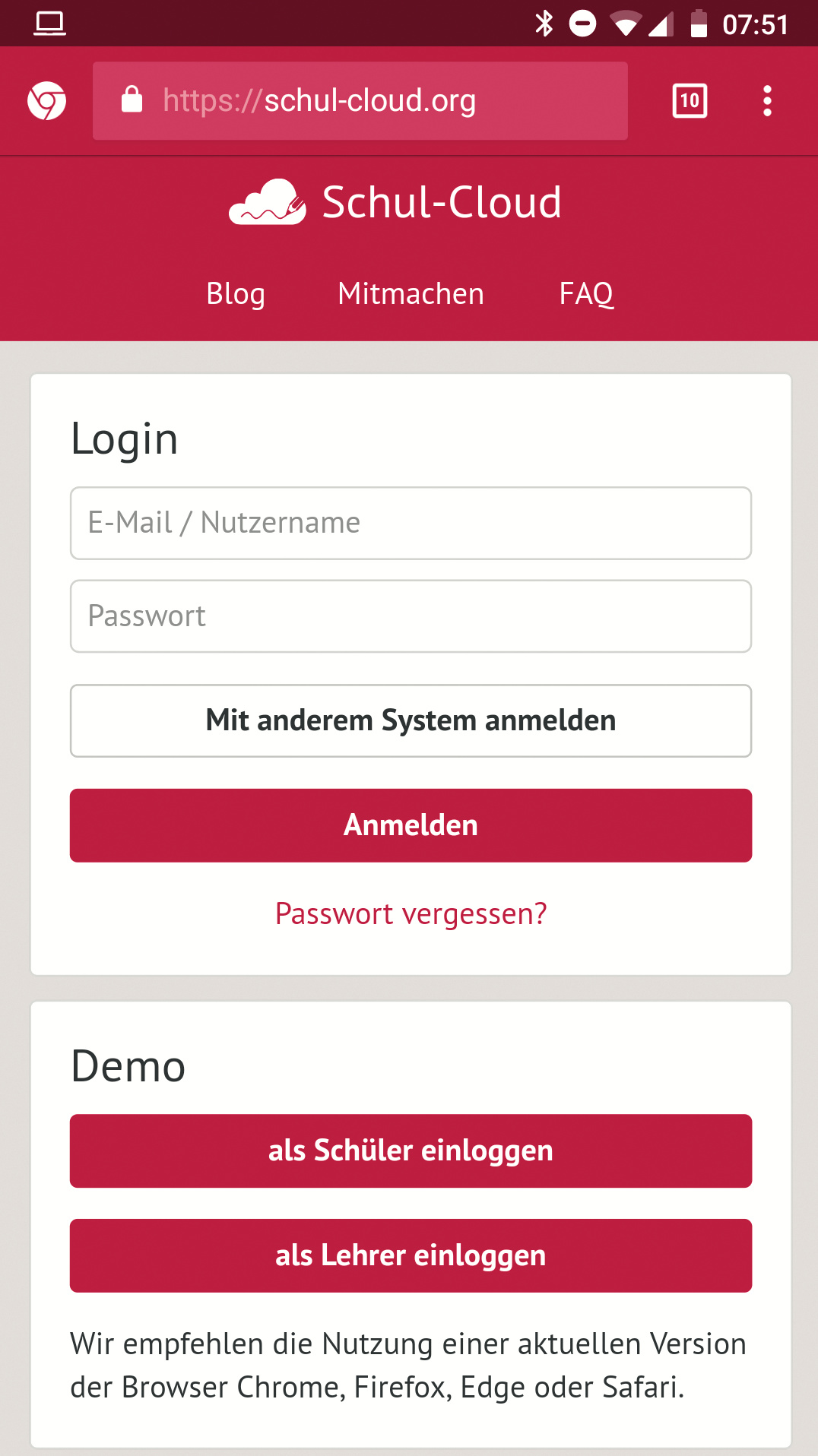Log in to demo als Lehrer

click(411, 1255)
